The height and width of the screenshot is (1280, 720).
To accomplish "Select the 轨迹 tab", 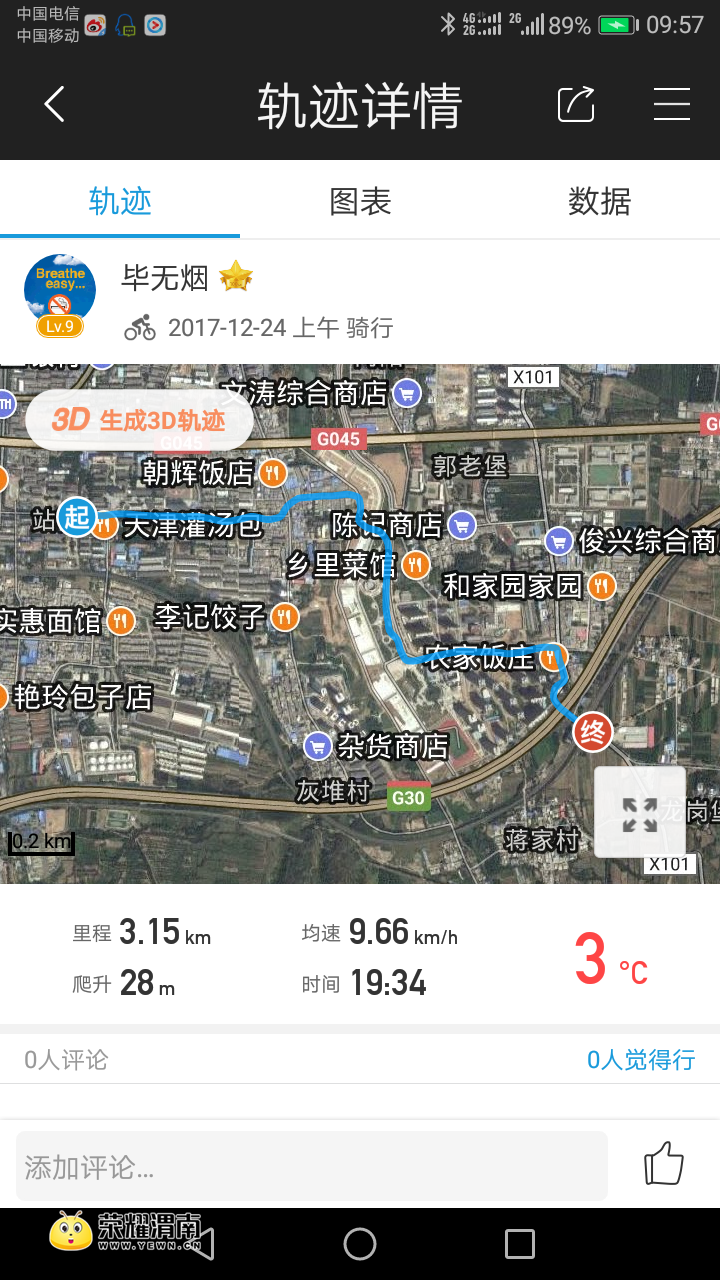I will 120,202.
